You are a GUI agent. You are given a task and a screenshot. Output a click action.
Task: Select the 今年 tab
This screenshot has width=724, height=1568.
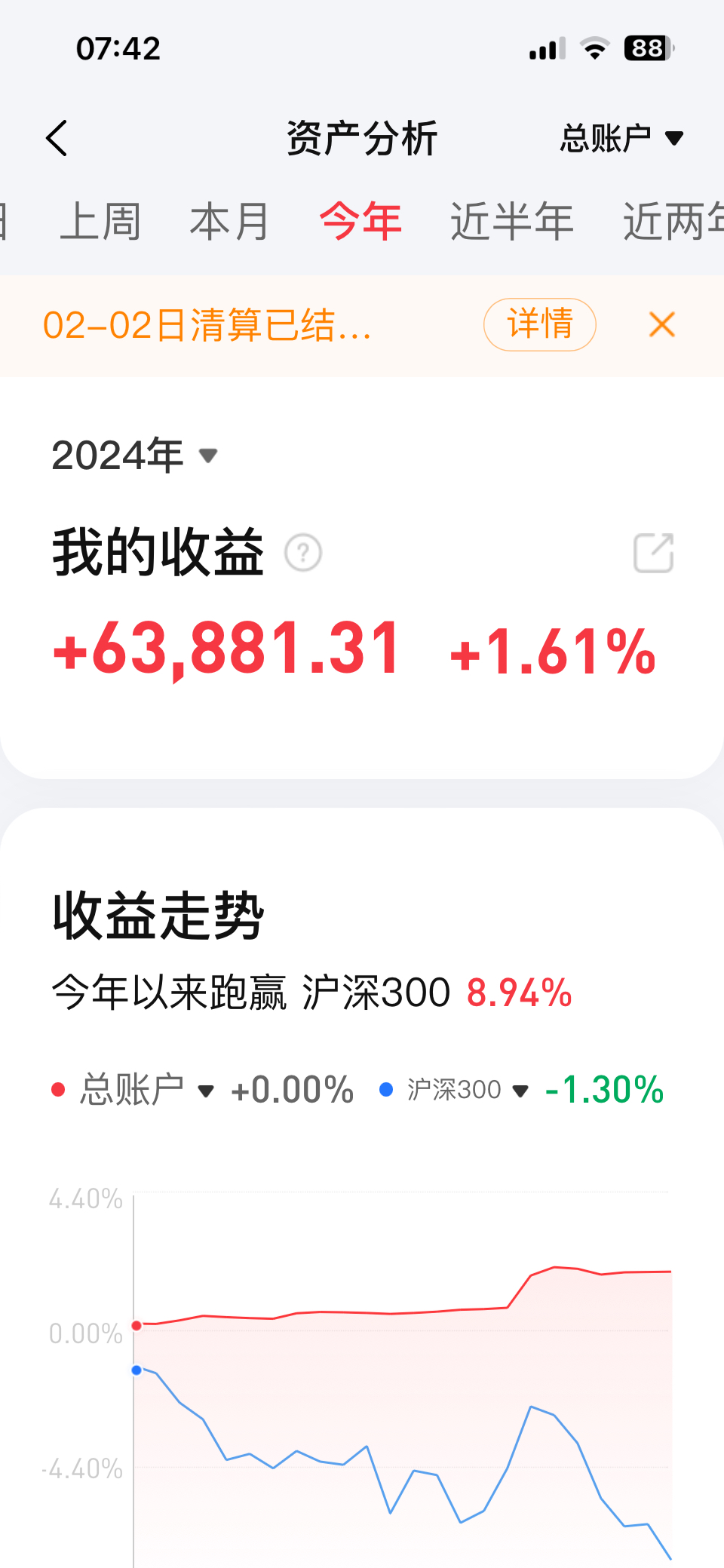pyautogui.click(x=360, y=222)
